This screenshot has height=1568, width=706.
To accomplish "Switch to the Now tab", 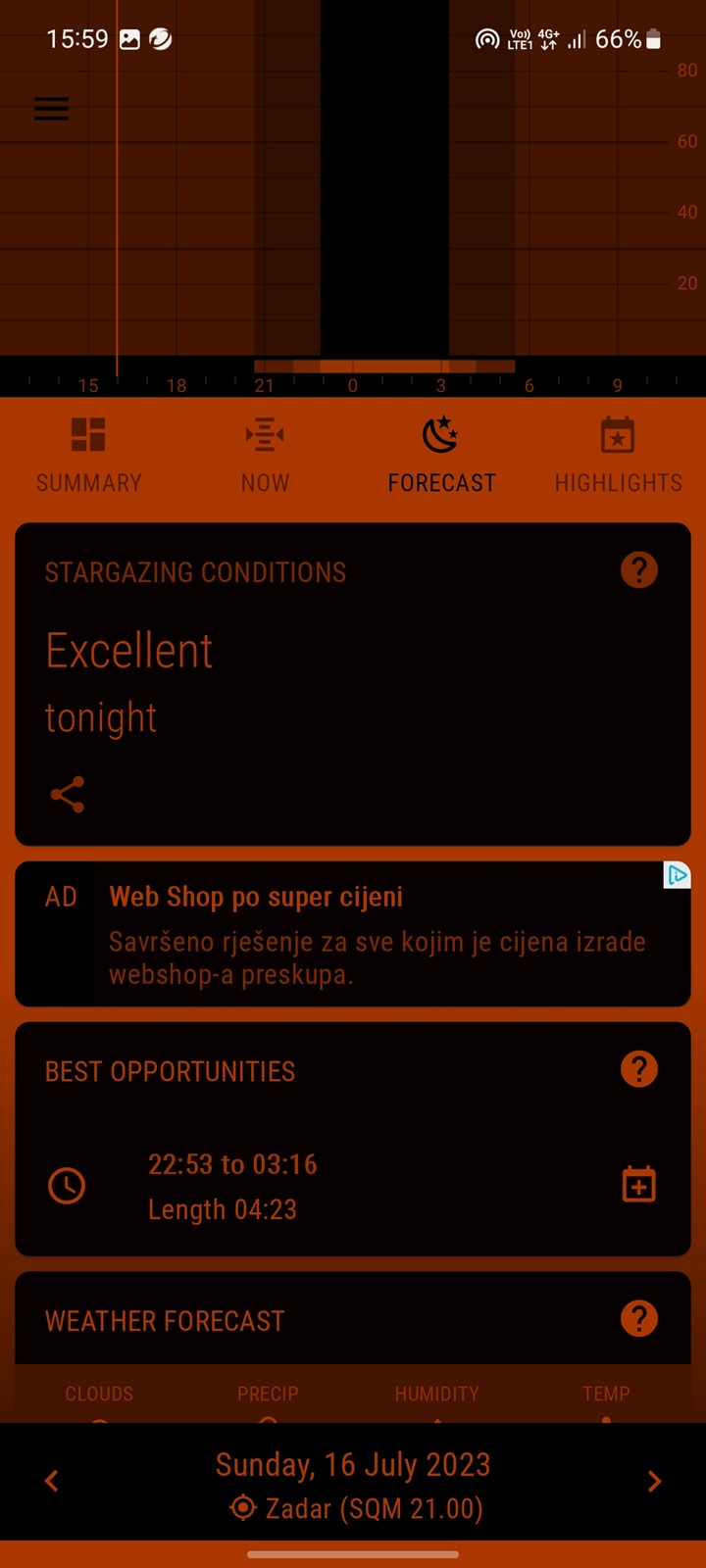I will (265, 456).
